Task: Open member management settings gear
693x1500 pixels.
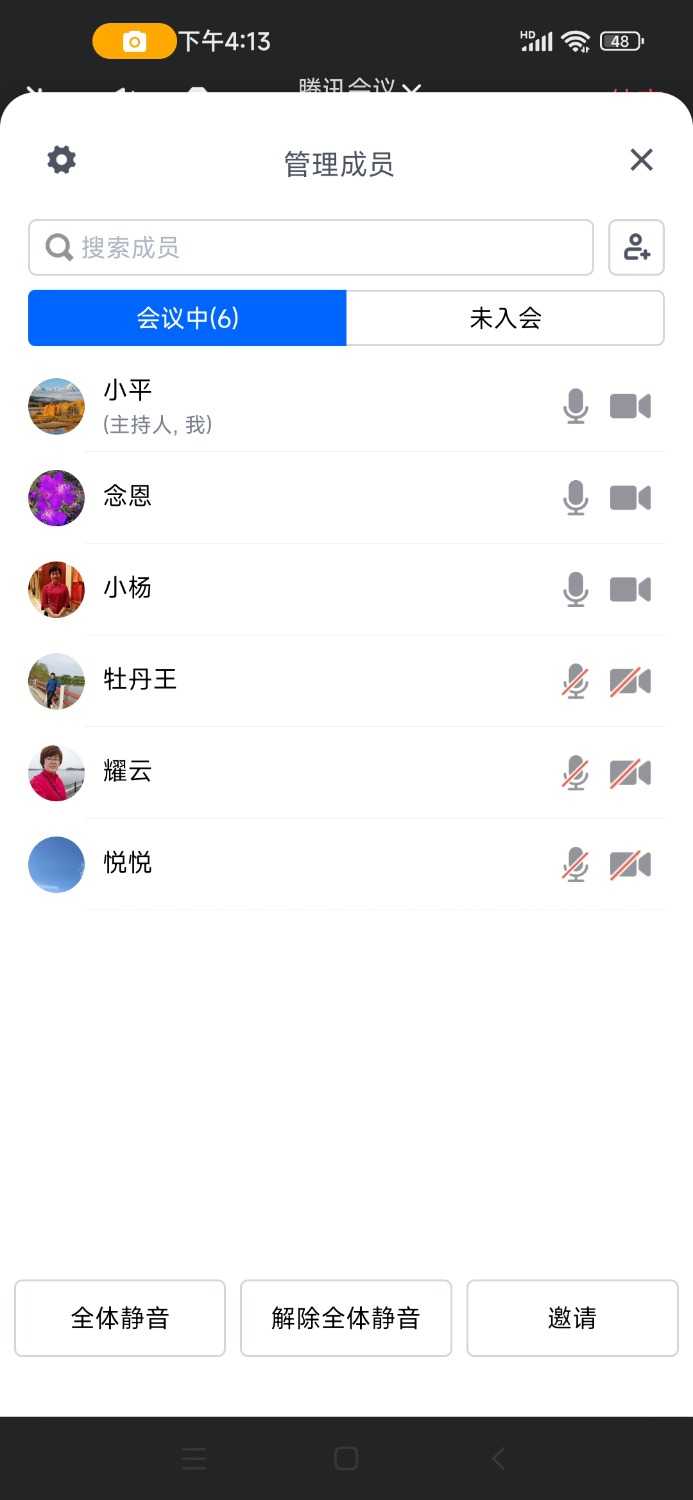Action: pyautogui.click(x=62, y=160)
